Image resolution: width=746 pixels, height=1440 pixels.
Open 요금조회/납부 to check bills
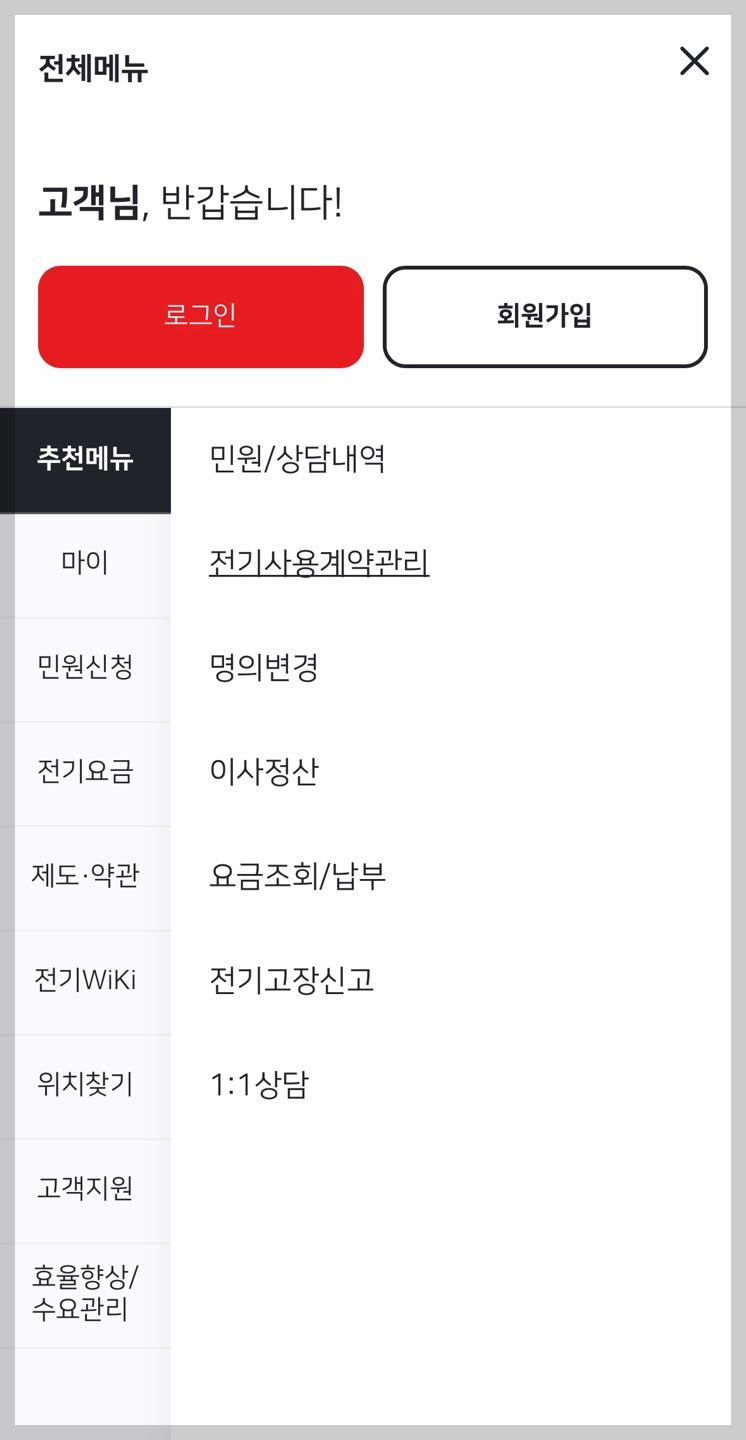pos(301,876)
